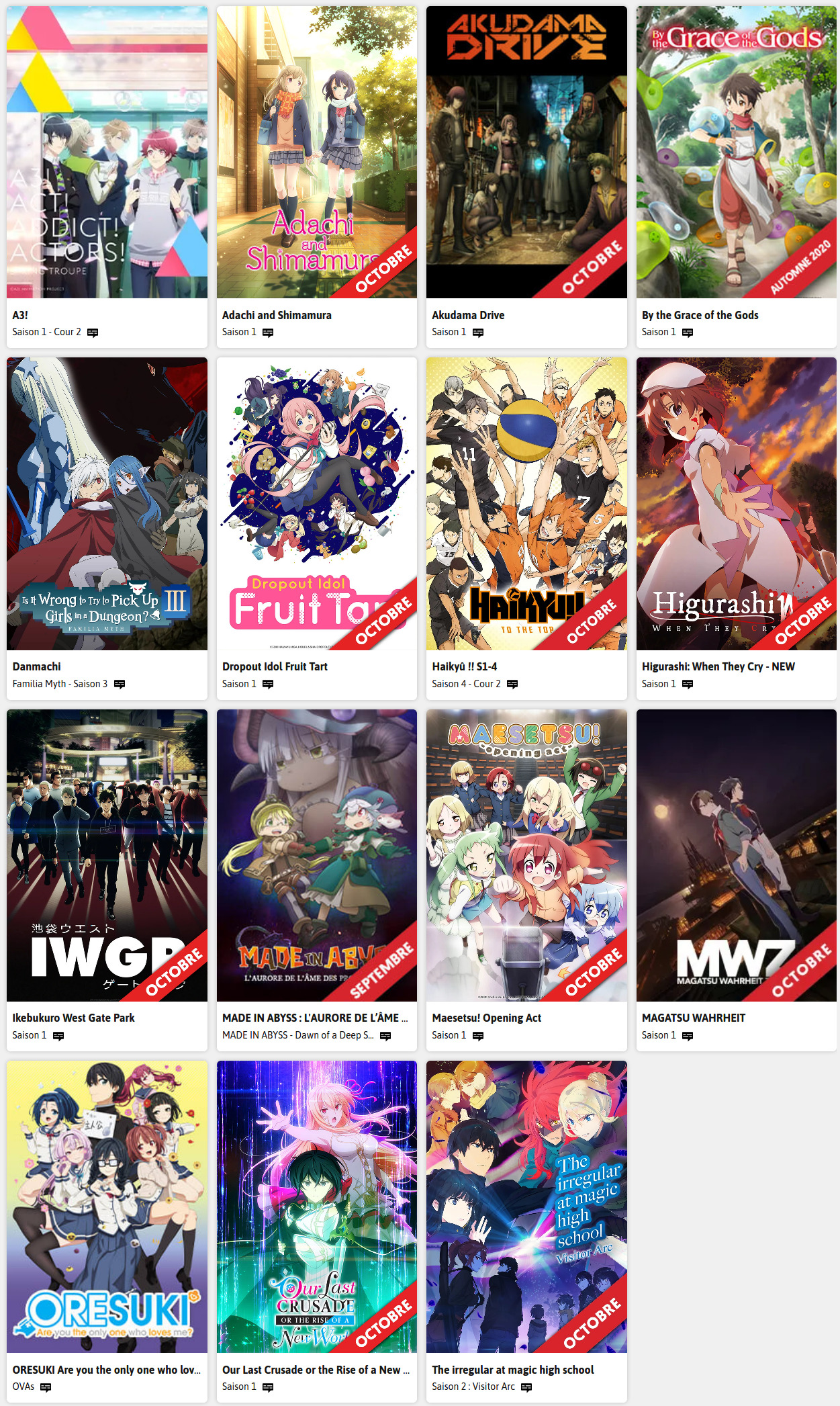Open Our Last Crusade series

[x=316, y=1206]
